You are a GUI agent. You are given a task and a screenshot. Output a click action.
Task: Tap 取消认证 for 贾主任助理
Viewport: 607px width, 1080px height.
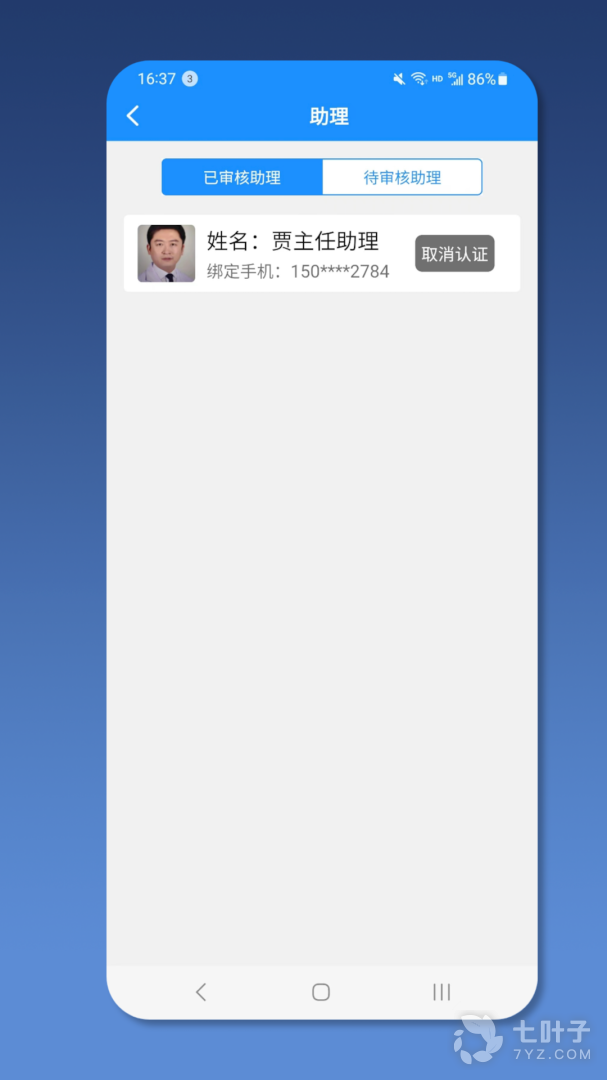pyautogui.click(x=454, y=254)
